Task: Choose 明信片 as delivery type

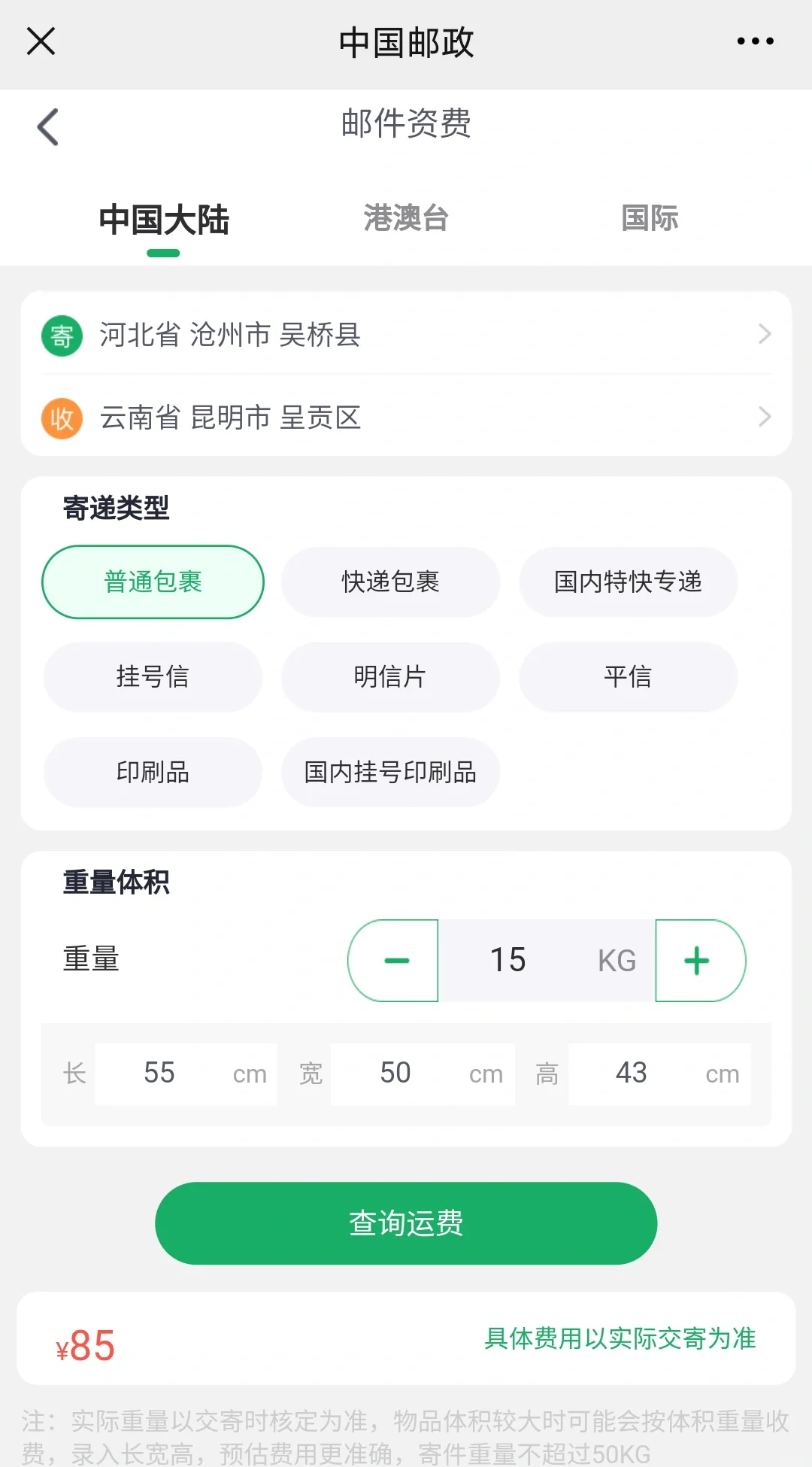Action: click(390, 676)
